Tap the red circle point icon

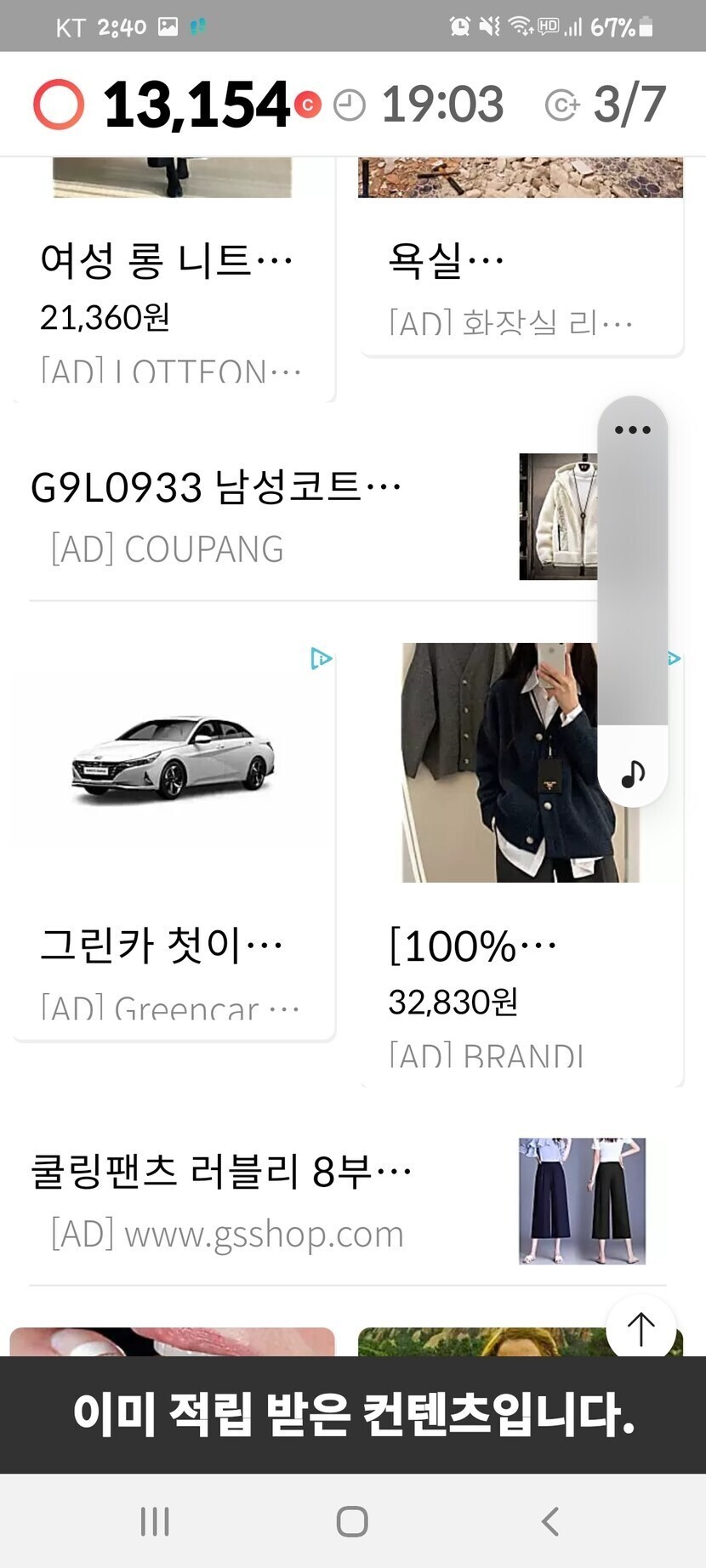coord(59,105)
